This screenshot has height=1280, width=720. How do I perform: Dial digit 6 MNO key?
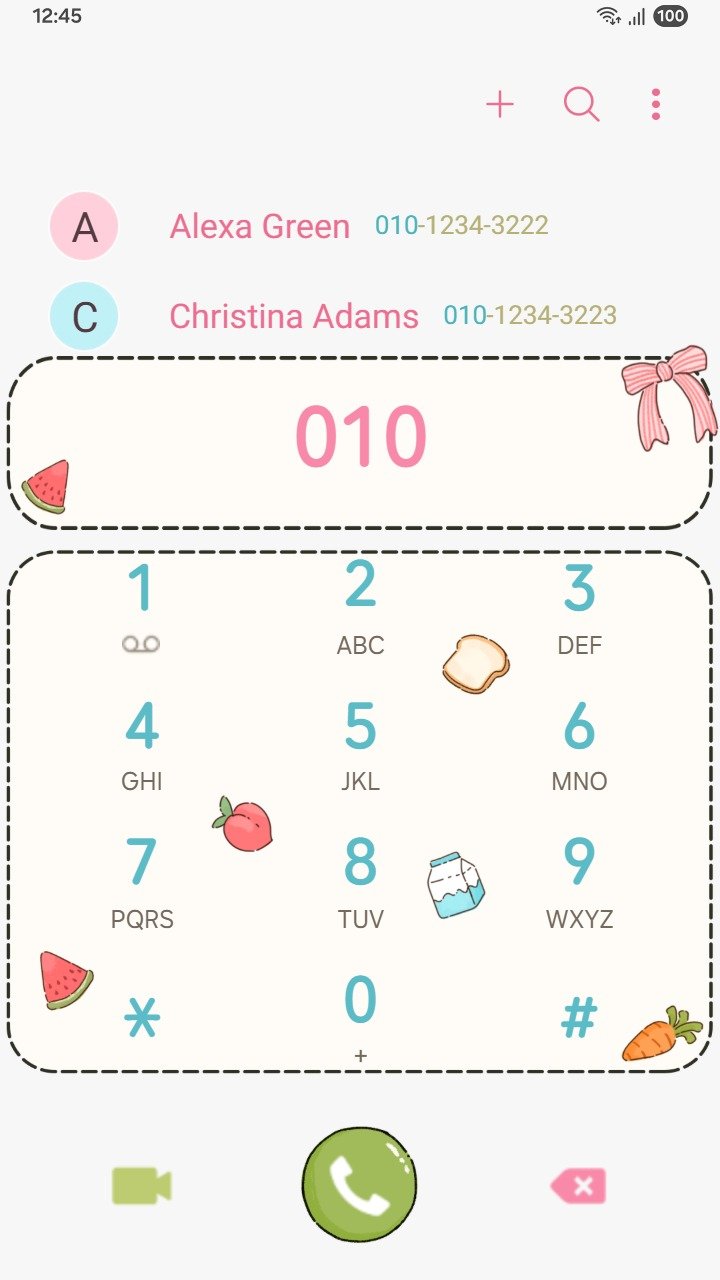579,744
